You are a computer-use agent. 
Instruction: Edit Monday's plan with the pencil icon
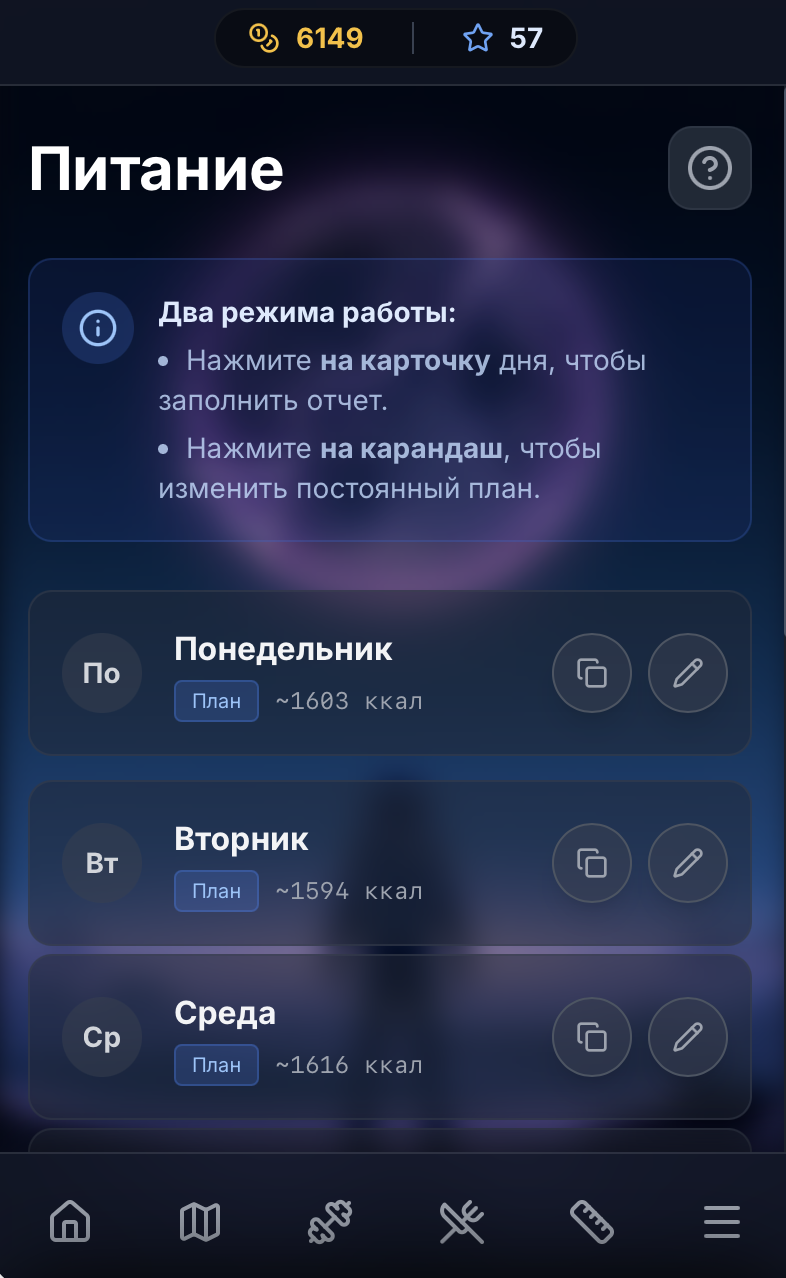[687, 673]
